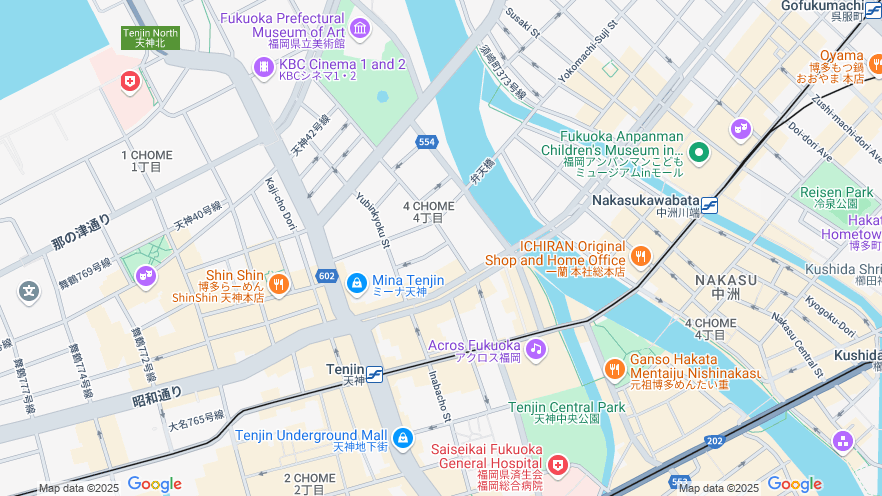882x496 pixels.
Task: Select Fukuoka Anpanman Children's Museum marker
Action: tap(699, 153)
